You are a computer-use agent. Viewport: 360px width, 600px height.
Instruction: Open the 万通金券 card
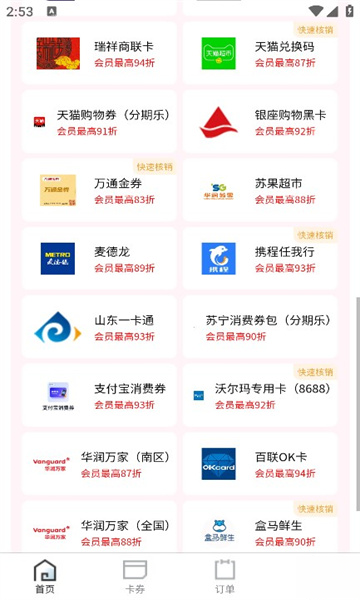[x=99, y=190]
